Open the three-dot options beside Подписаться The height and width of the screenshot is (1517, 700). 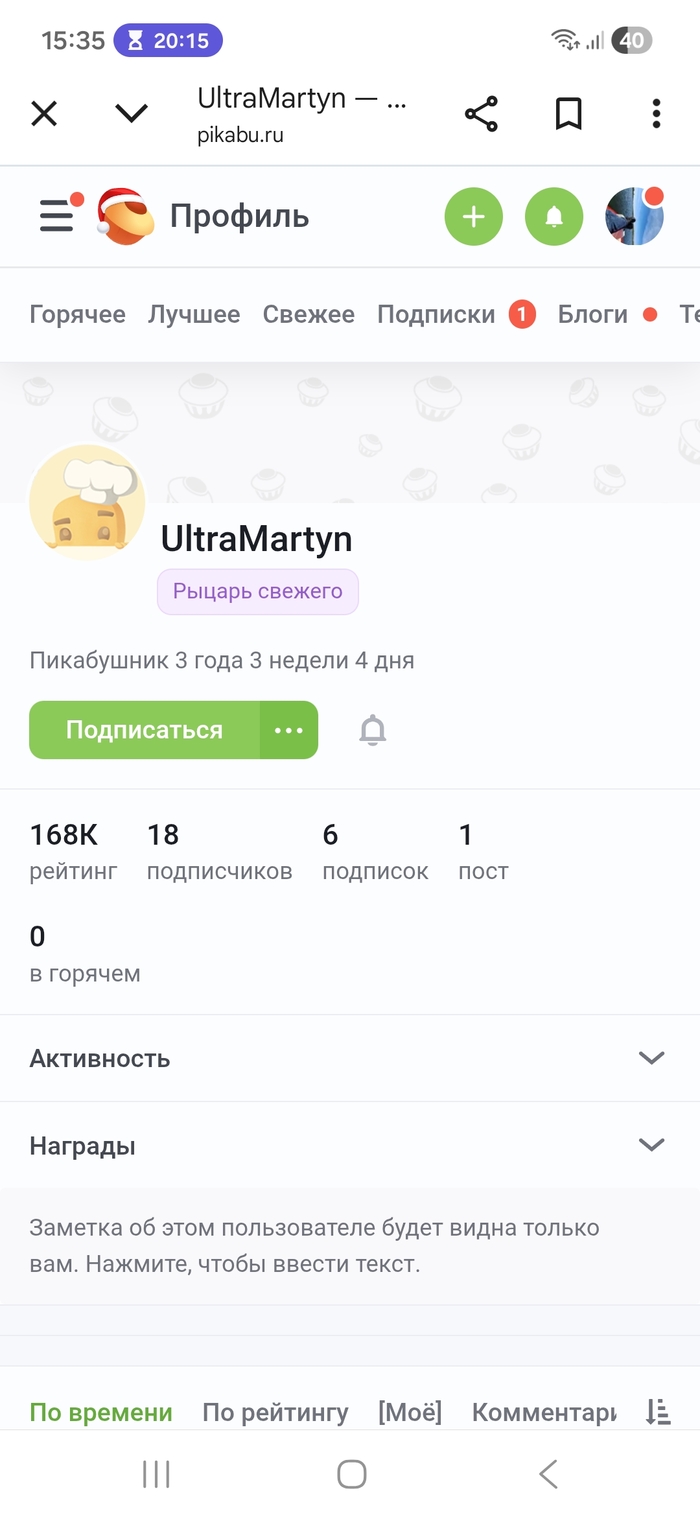click(x=289, y=730)
